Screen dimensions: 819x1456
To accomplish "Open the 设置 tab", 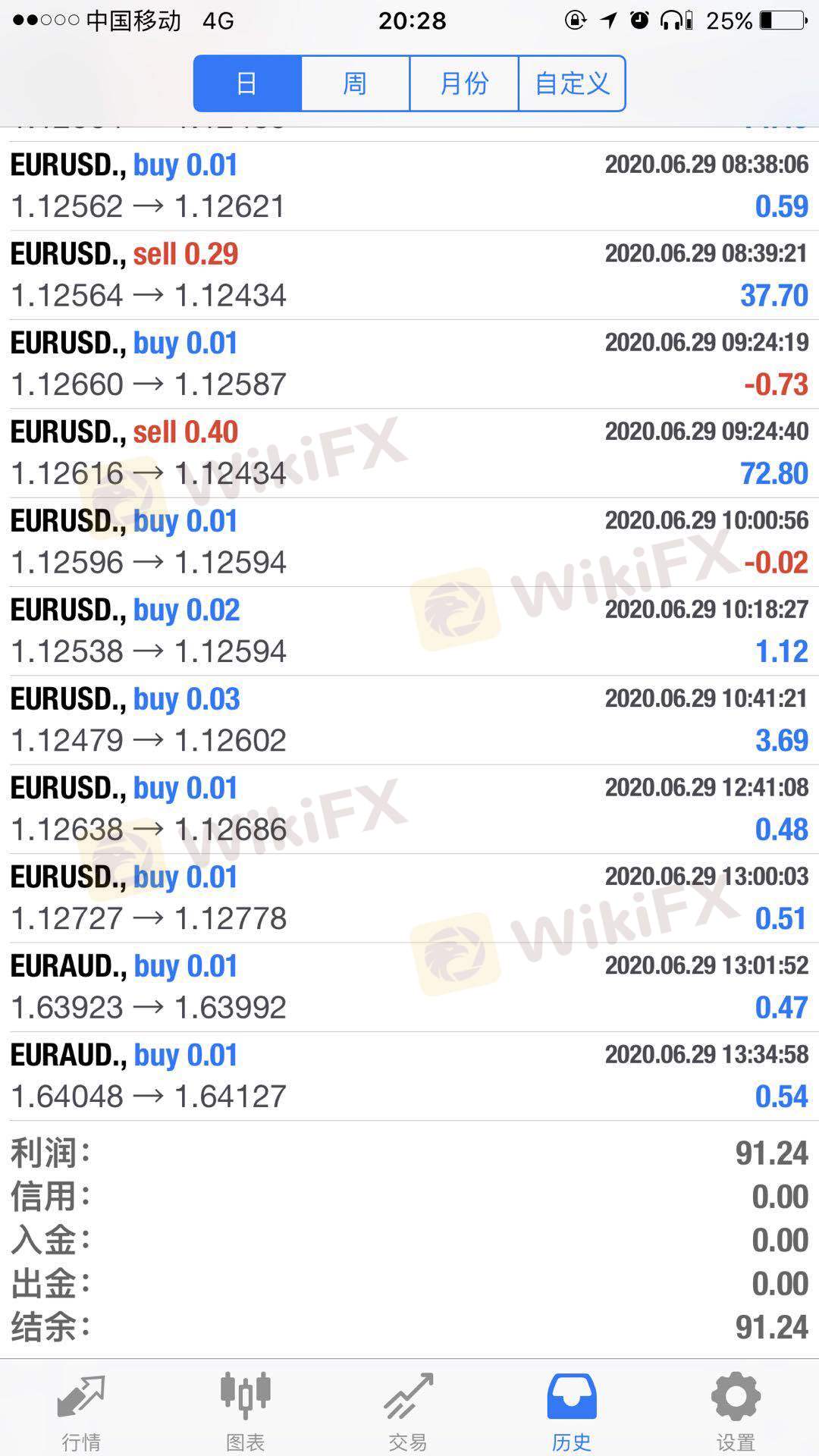I will pos(736,1409).
